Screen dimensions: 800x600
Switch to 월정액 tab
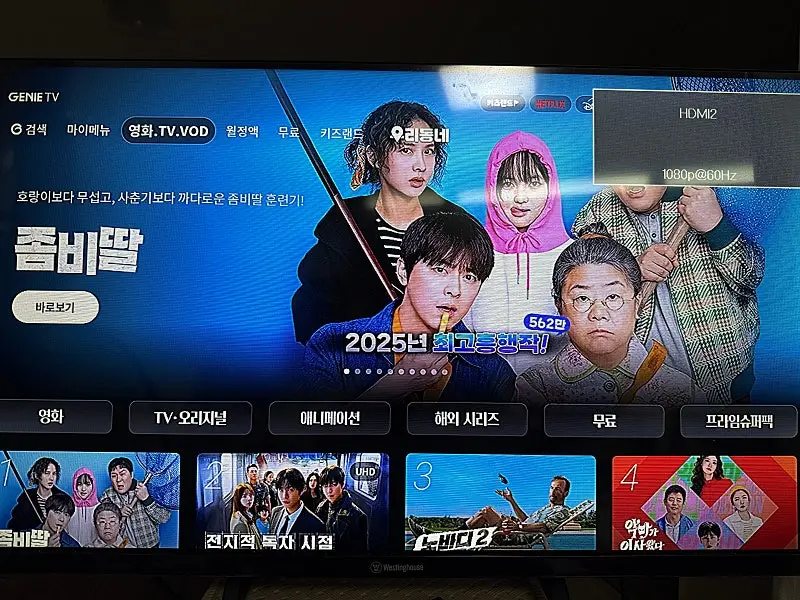pyautogui.click(x=242, y=131)
